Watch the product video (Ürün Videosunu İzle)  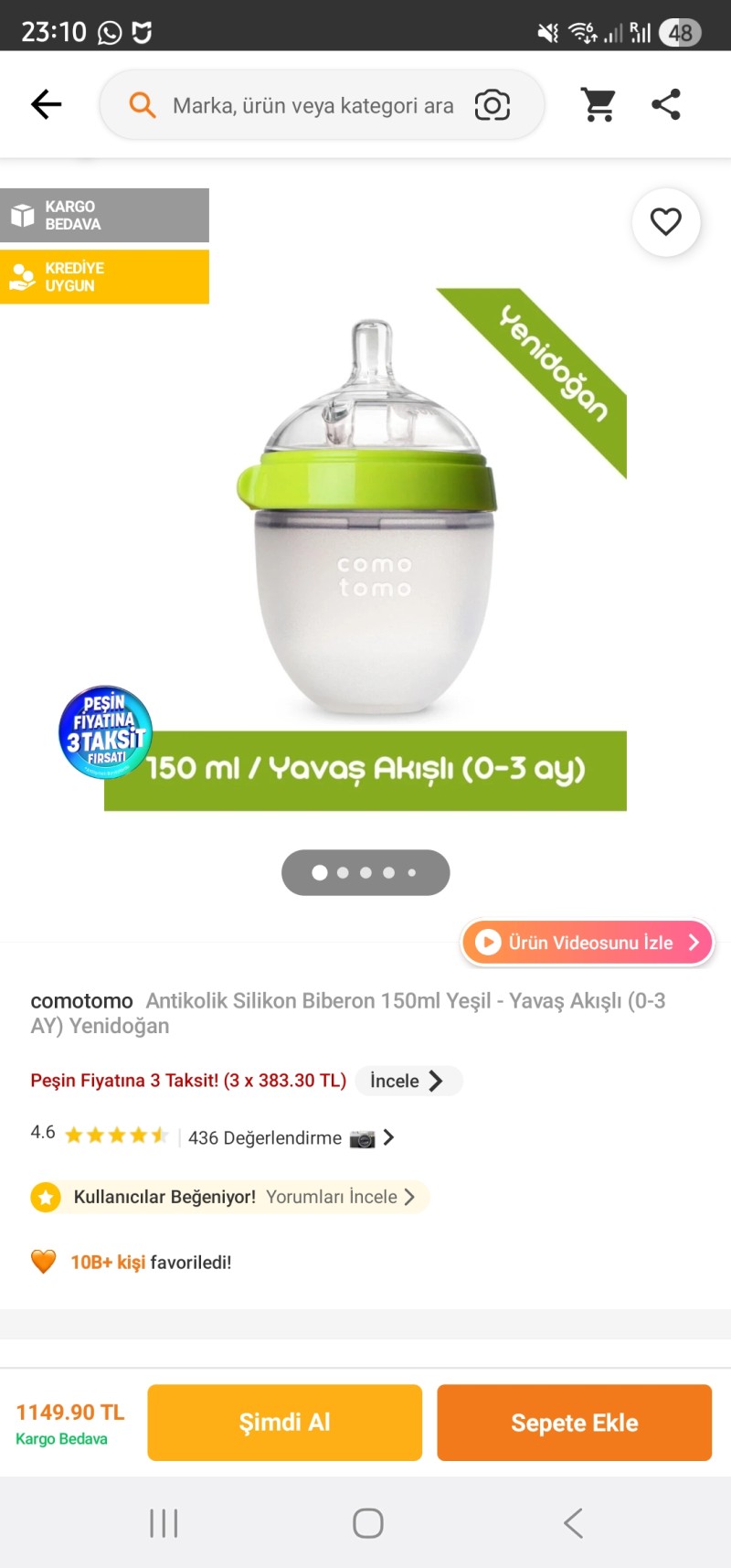pos(587,943)
